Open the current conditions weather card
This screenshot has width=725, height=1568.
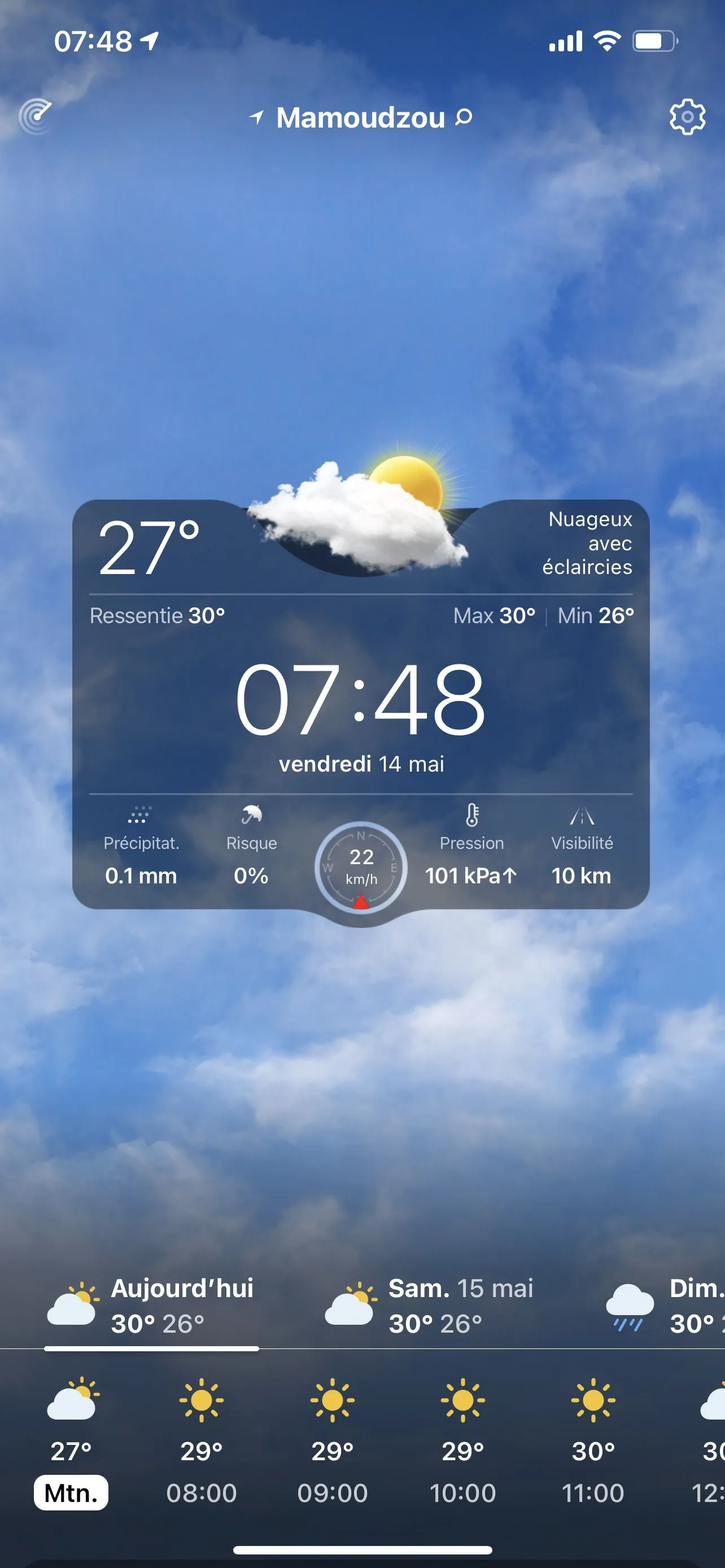pos(361,700)
